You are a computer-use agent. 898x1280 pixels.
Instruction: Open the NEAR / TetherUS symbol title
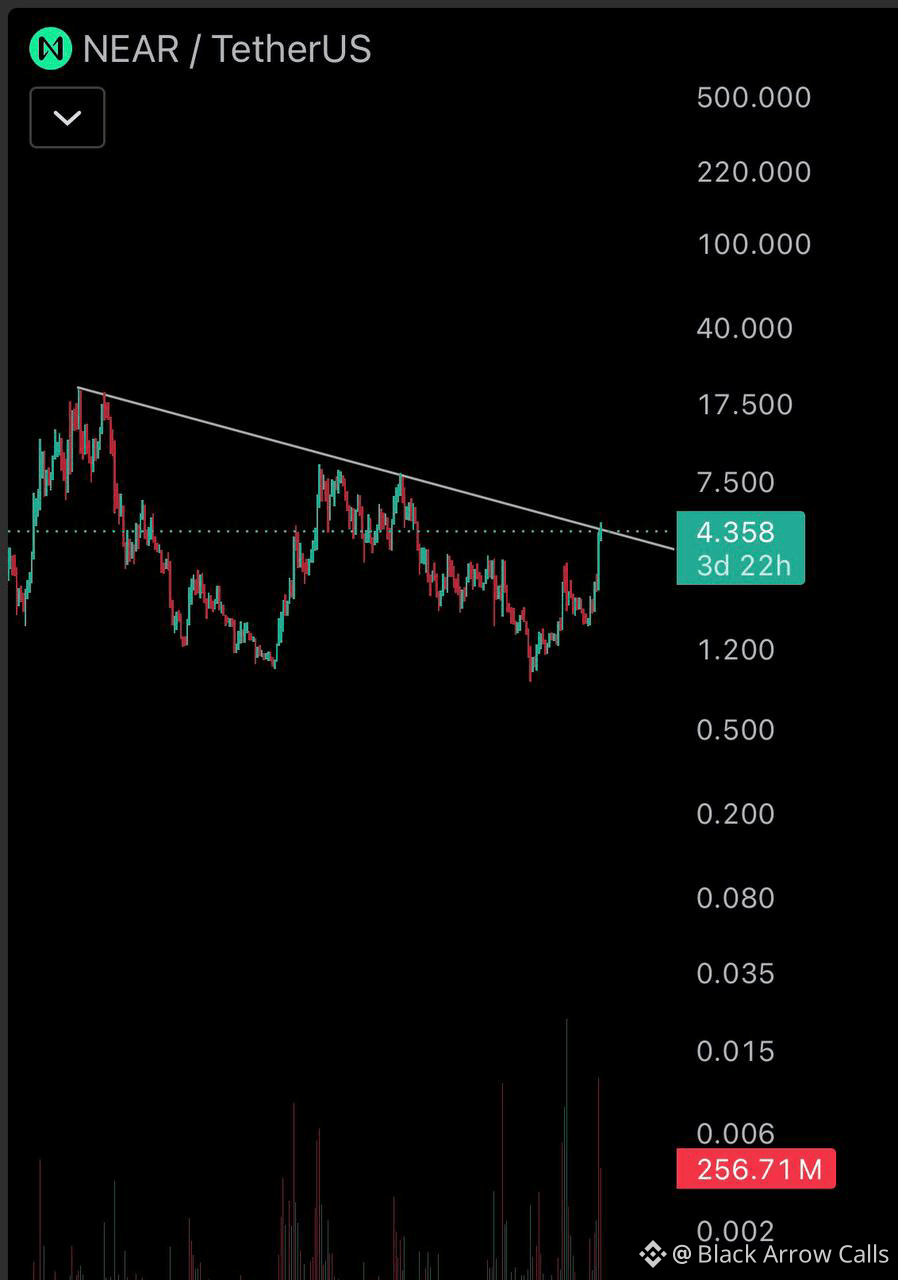tap(226, 49)
